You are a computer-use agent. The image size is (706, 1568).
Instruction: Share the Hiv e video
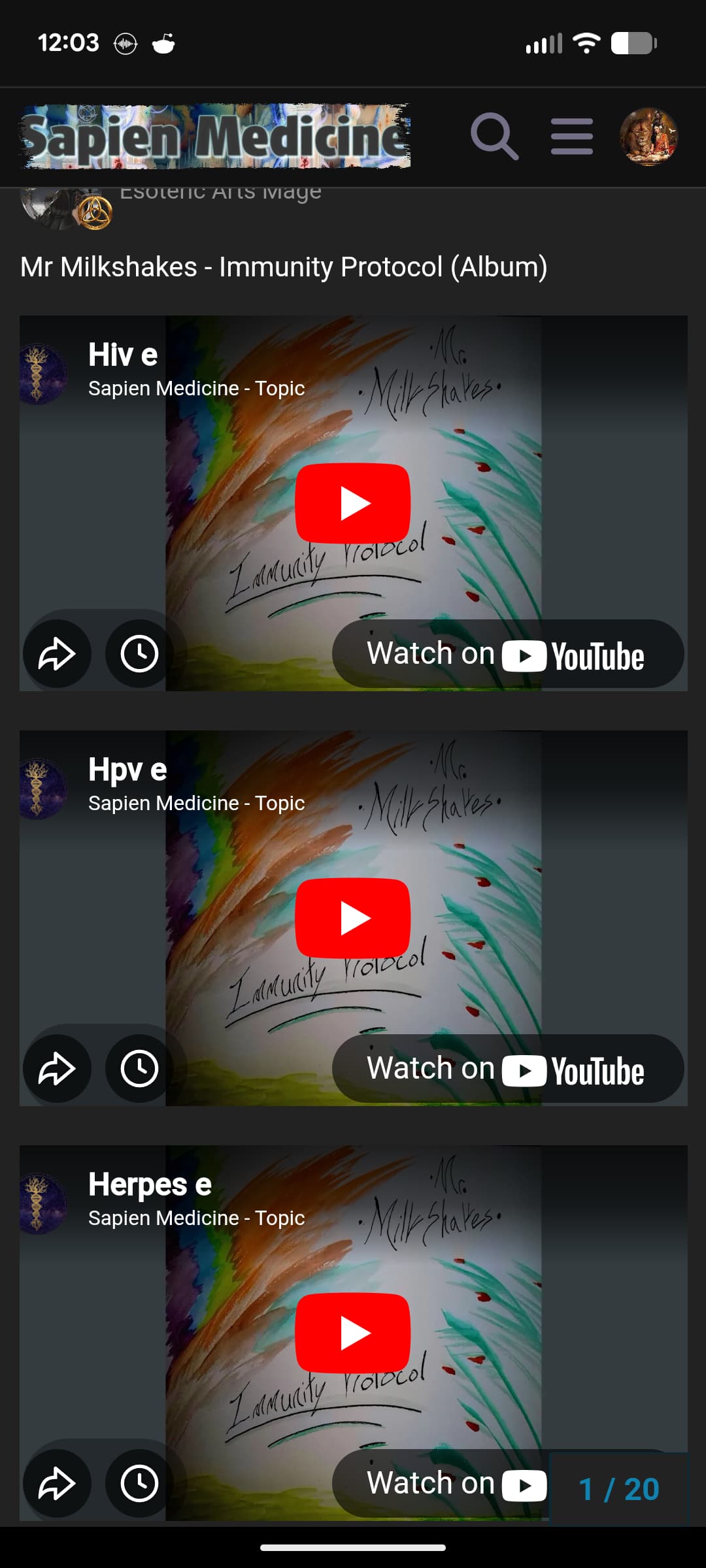pyautogui.click(x=57, y=654)
